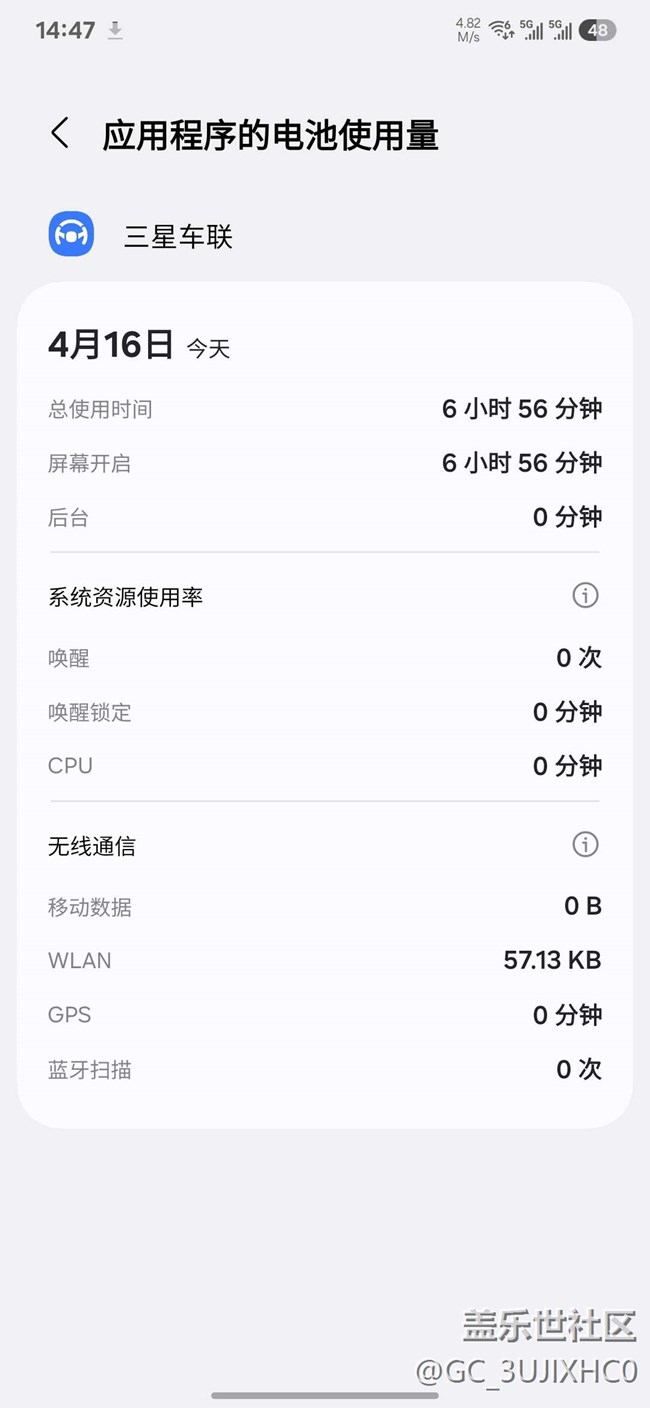
Task: Open info for 系统资源使用率
Action: pos(585,596)
